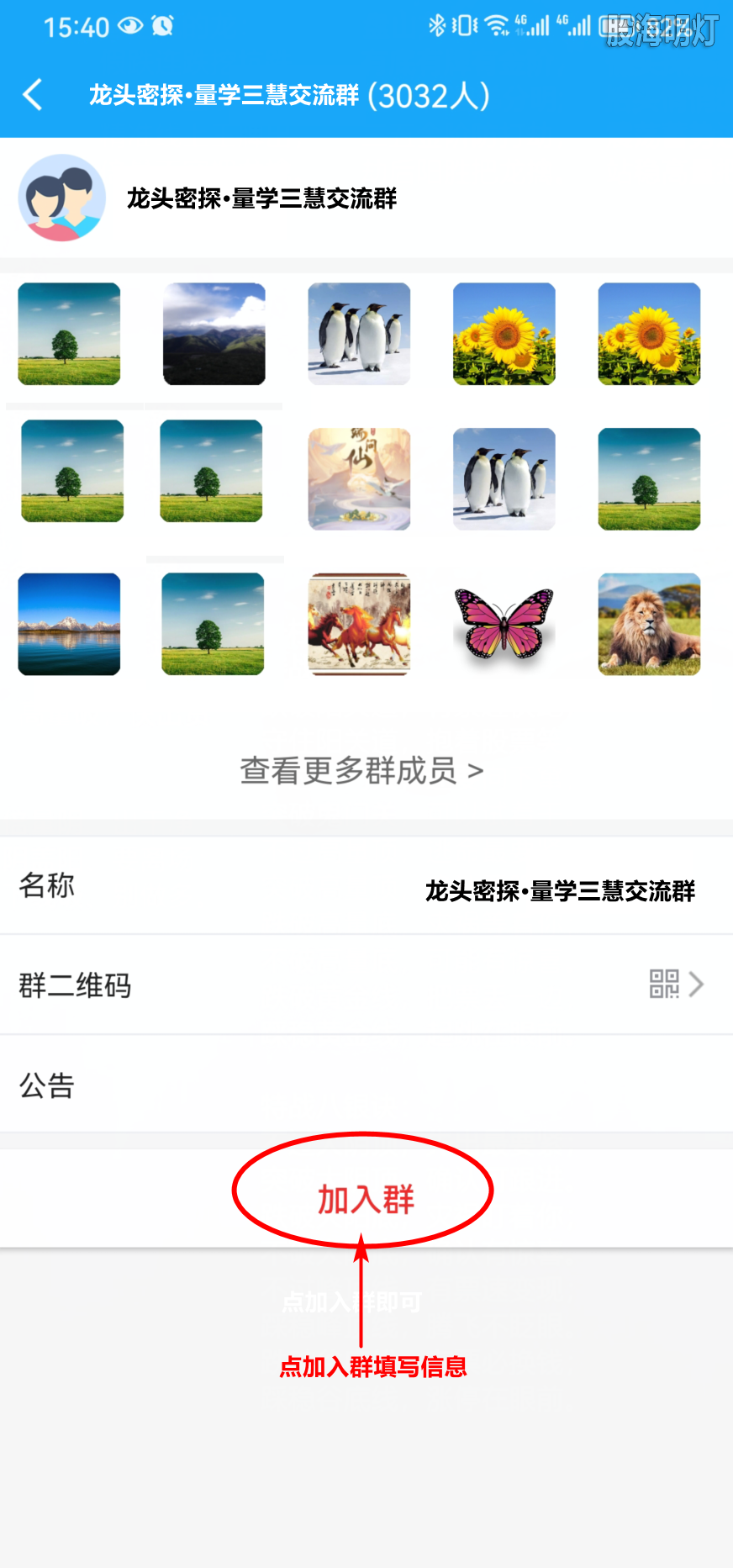Tap the group profile picture
Image resolution: width=733 pixels, height=1568 pixels.
point(62,198)
